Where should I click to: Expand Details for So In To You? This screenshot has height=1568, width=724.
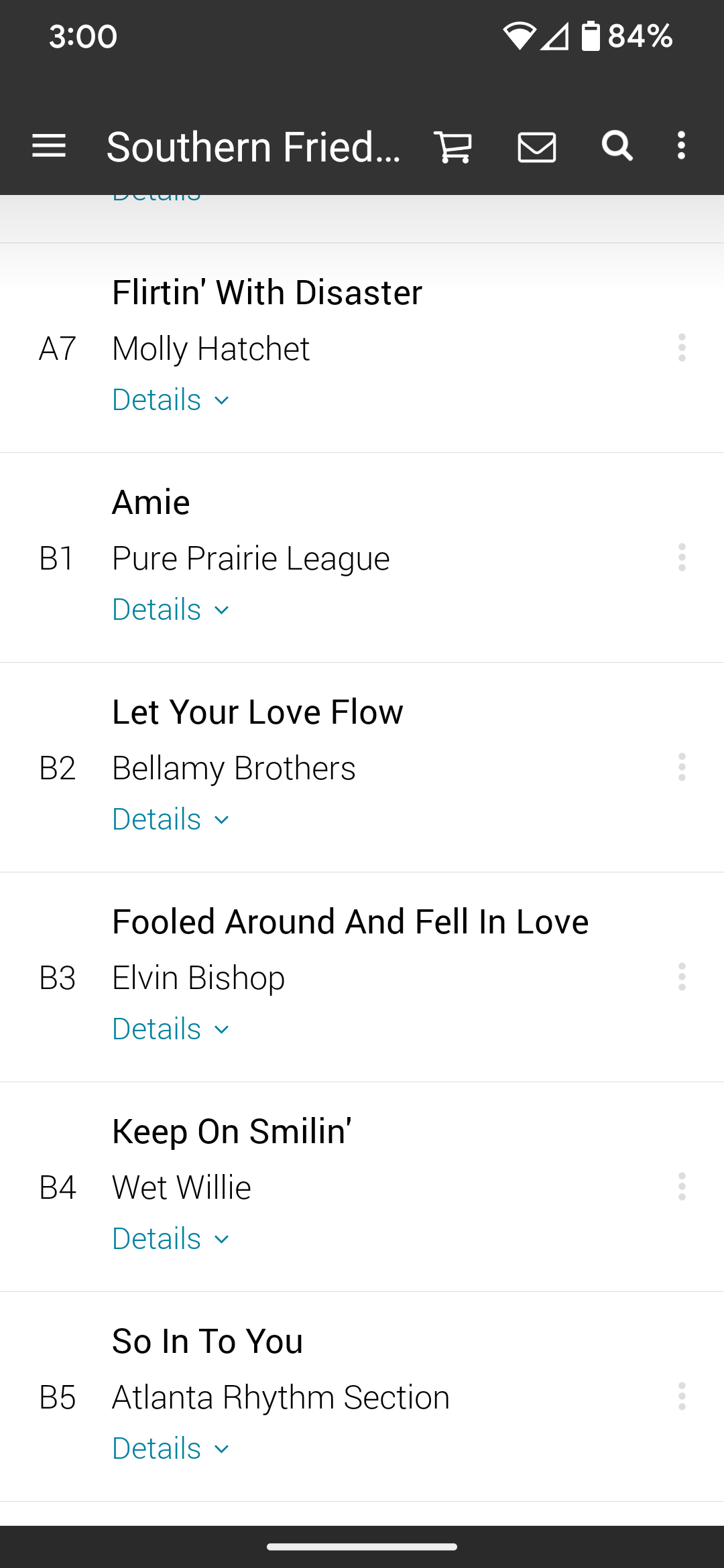point(171,1449)
